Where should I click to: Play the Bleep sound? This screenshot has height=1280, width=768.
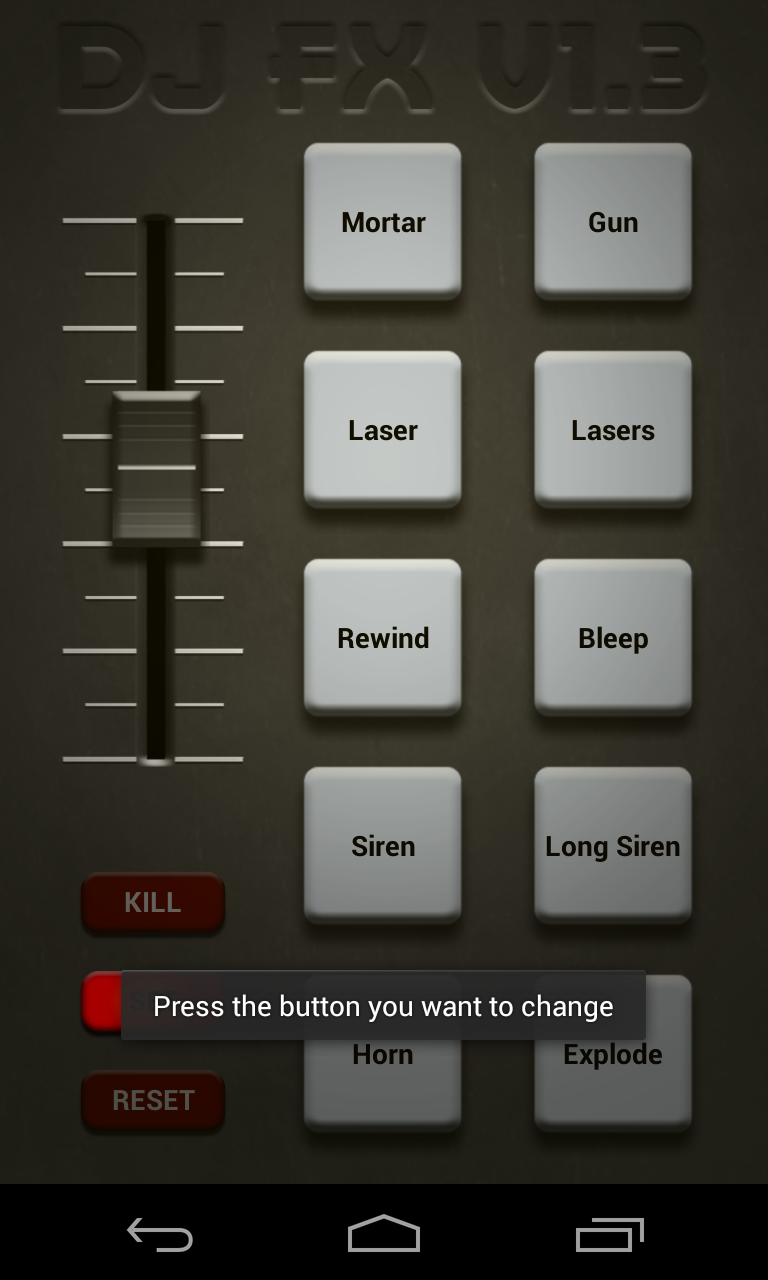[613, 637]
